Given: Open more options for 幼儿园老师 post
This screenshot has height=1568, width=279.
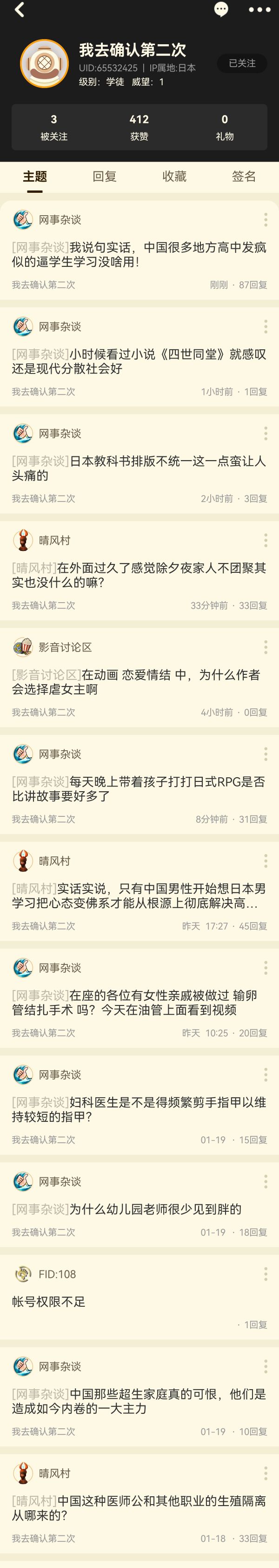Looking at the screenshot, I should [266, 1181].
